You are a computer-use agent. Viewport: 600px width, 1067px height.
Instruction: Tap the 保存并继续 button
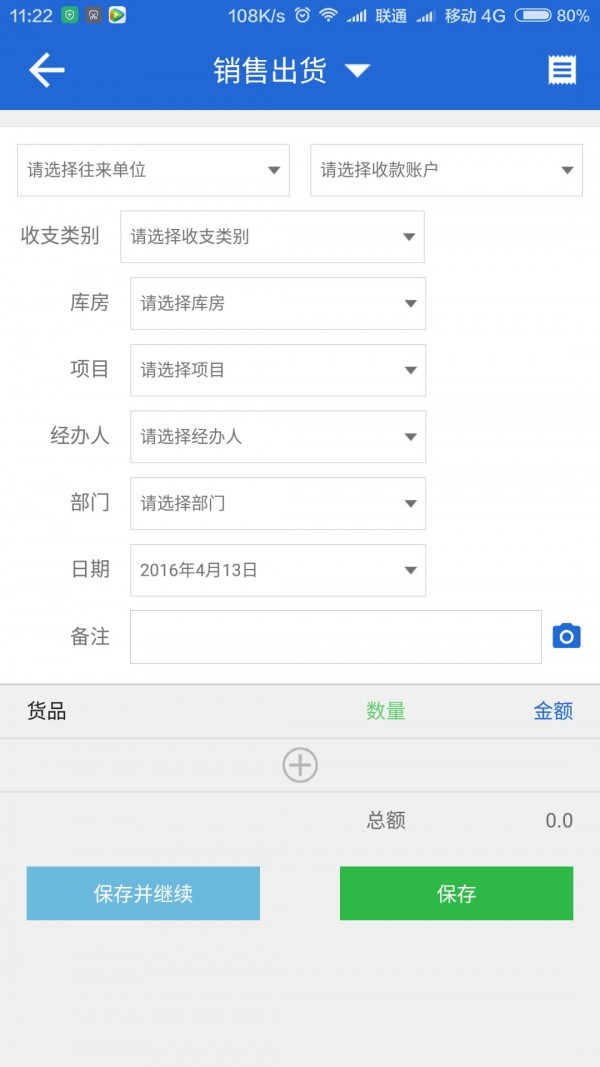pos(143,893)
